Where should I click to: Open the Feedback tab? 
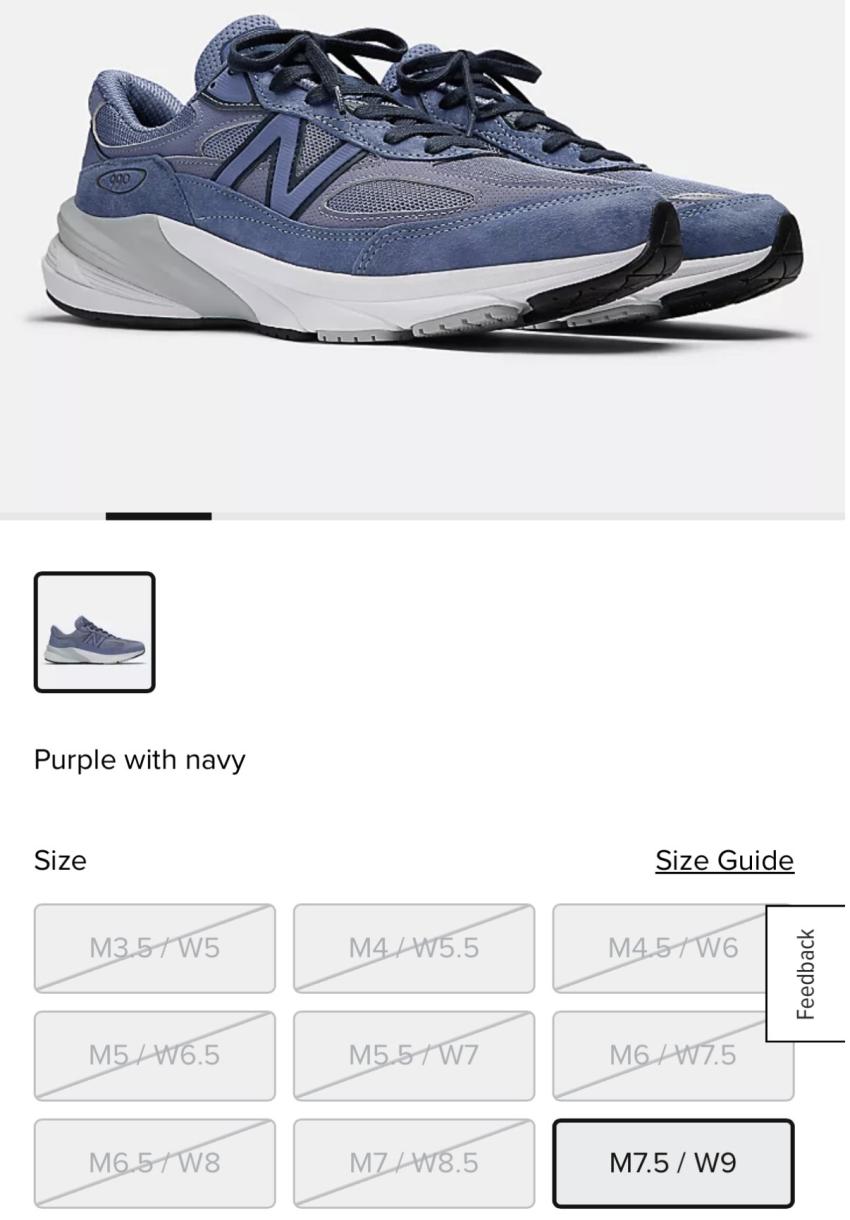(x=806, y=973)
